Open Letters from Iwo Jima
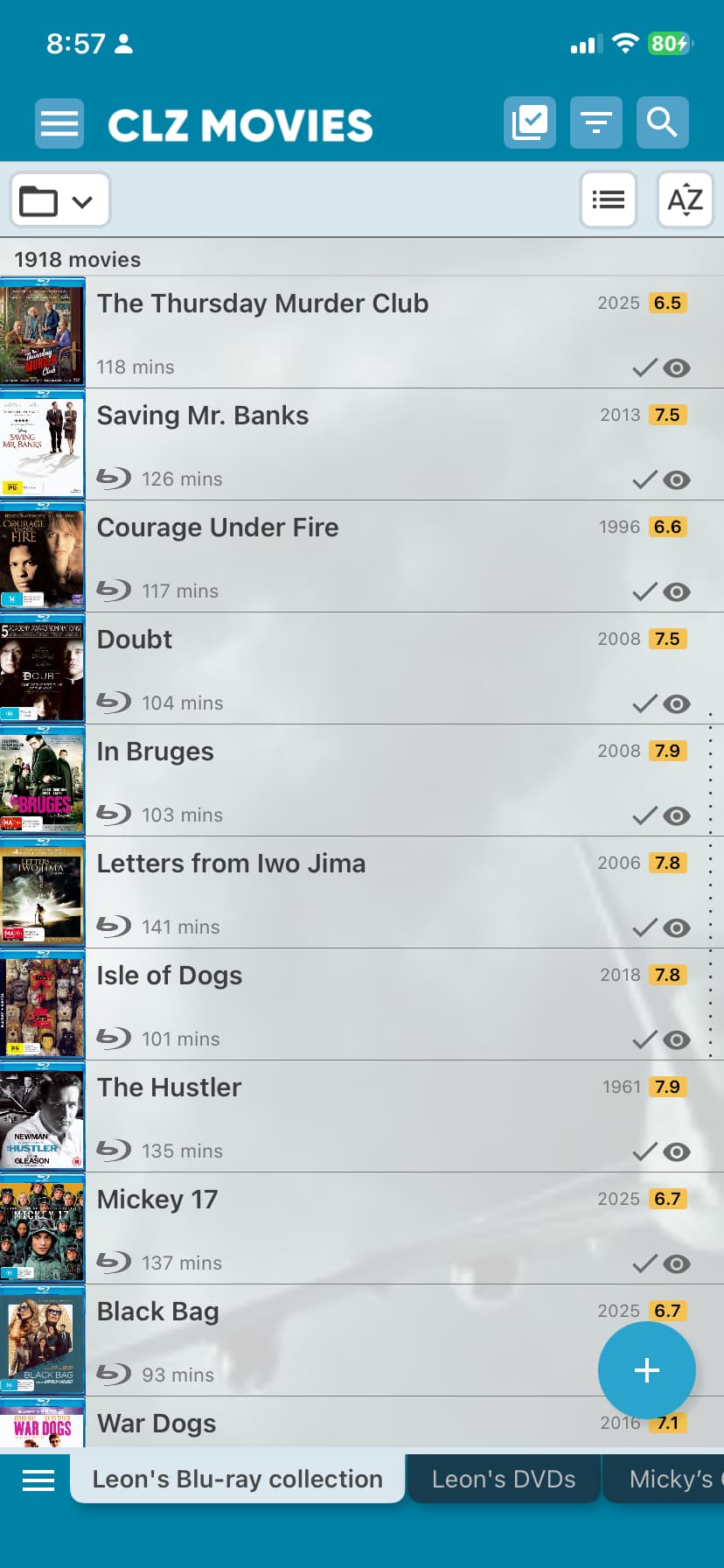724x1568 pixels. [x=231, y=864]
